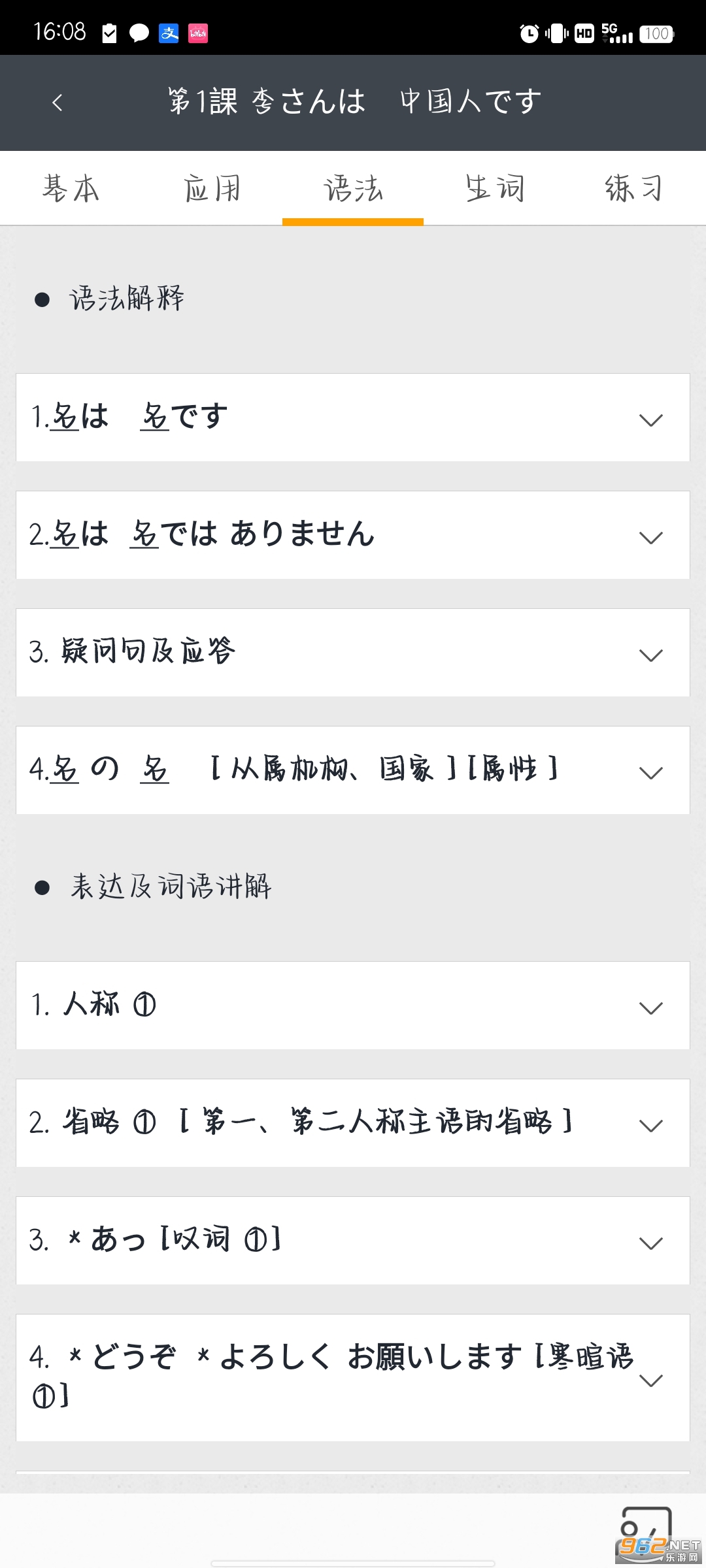This screenshot has height=1568, width=706.
Task: Expand 1. 人称 ① explanation
Action: [x=353, y=1005]
